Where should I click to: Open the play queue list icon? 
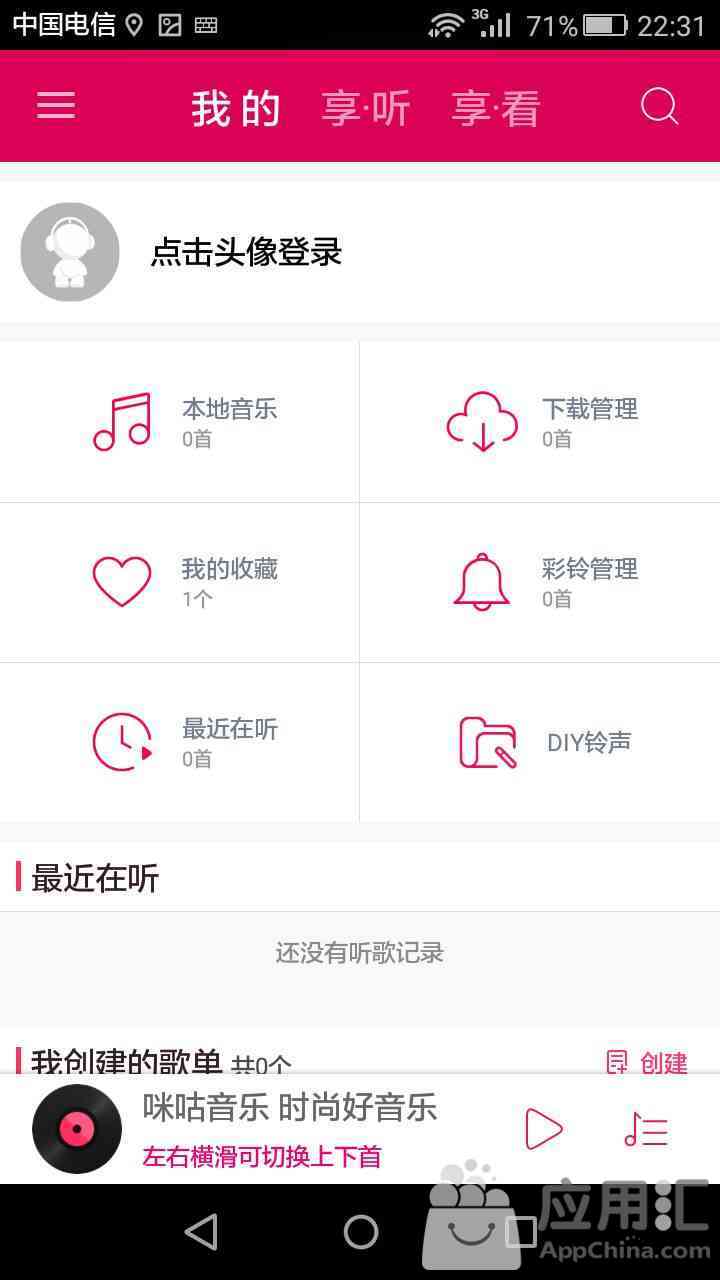(x=646, y=1130)
